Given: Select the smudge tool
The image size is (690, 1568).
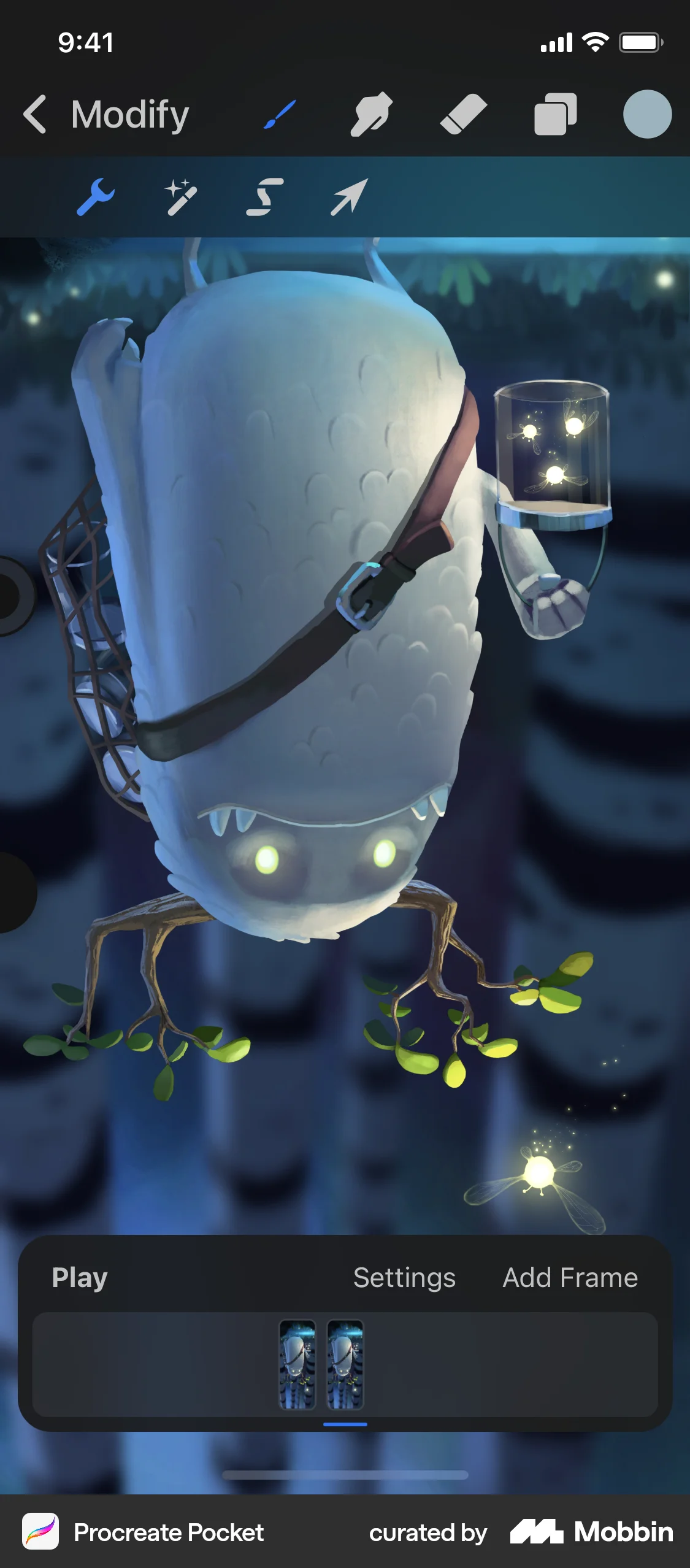Looking at the screenshot, I should 371,114.
